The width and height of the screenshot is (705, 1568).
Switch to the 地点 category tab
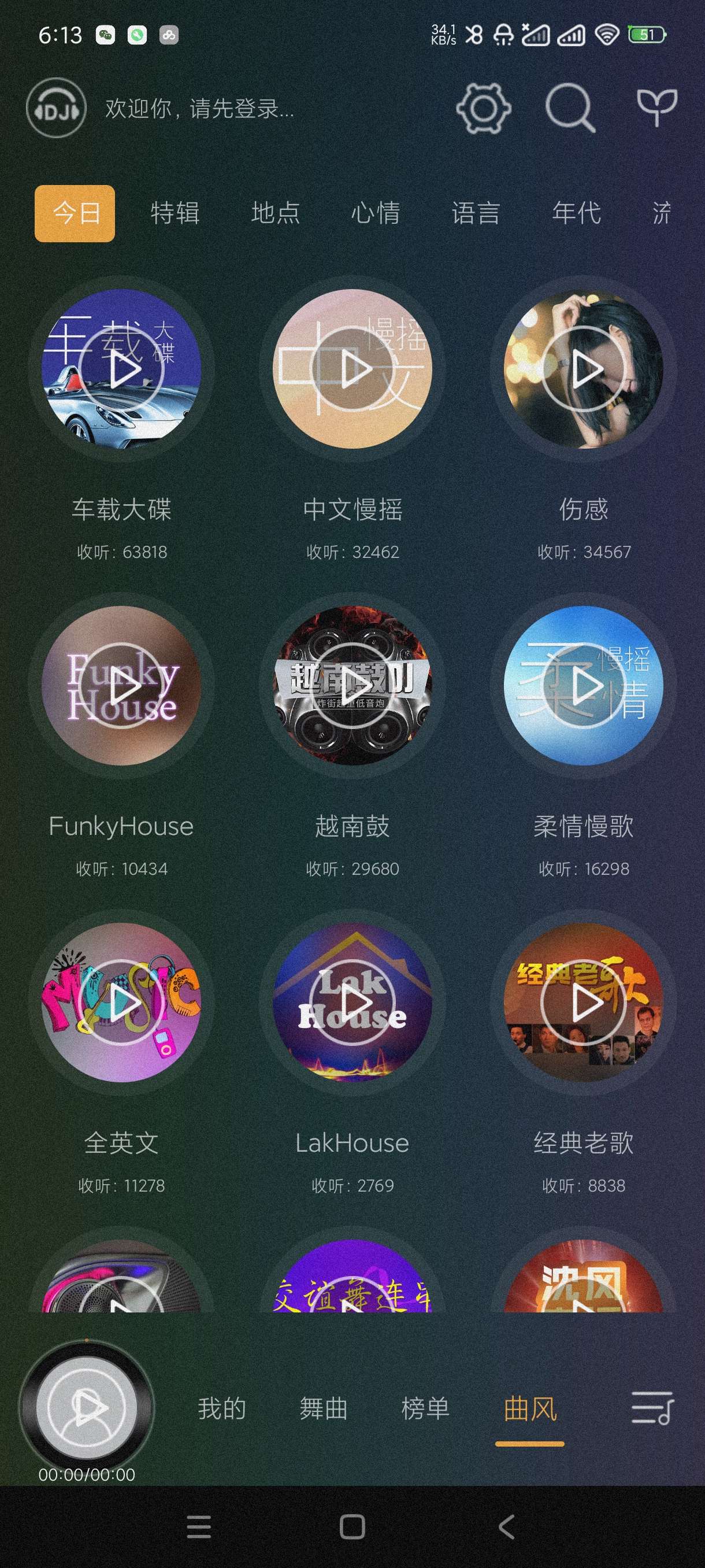pyautogui.click(x=276, y=213)
